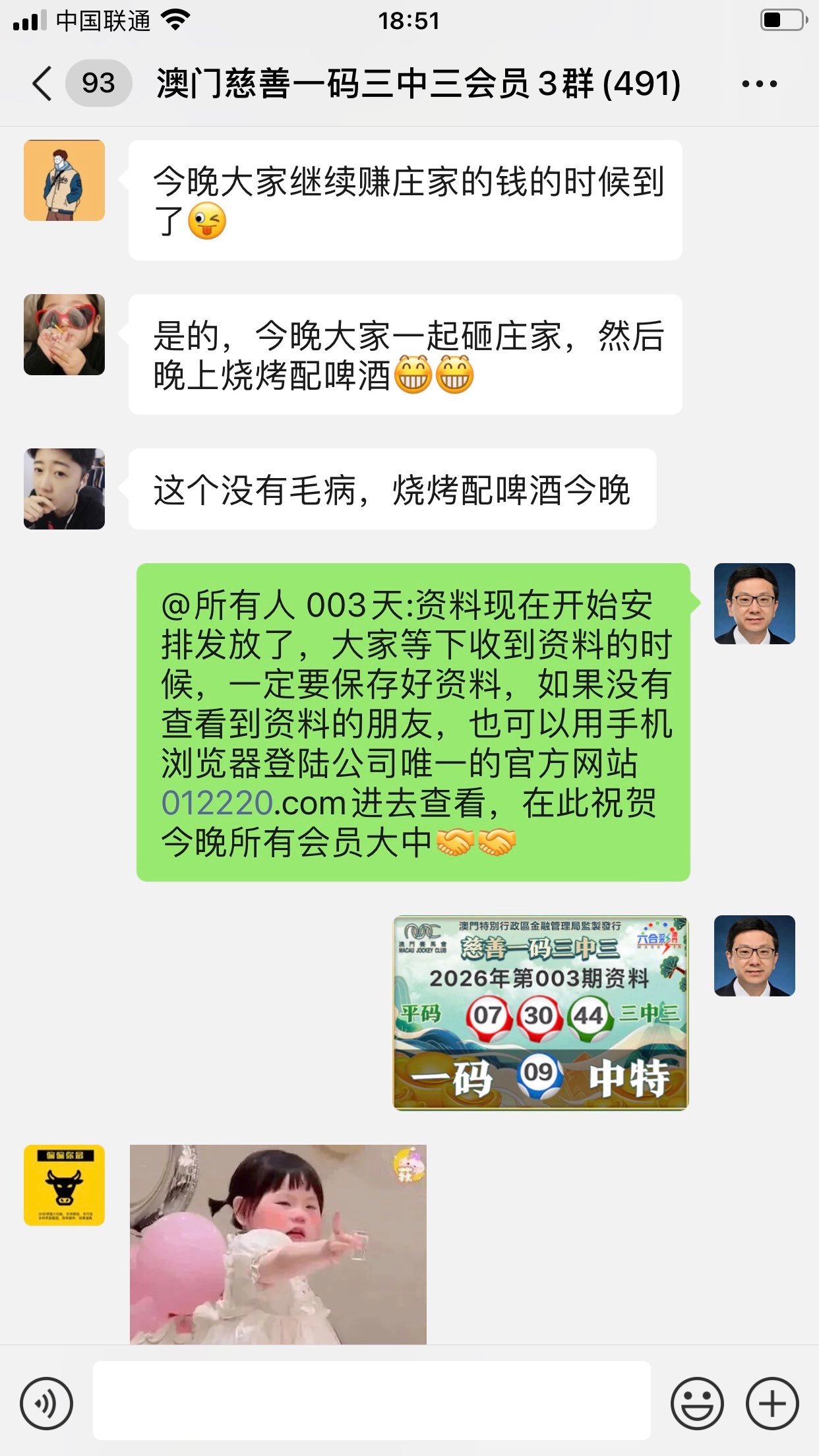View the 2026年第003期资料 image message
Screen dimensions: 819x1456
point(540,1012)
